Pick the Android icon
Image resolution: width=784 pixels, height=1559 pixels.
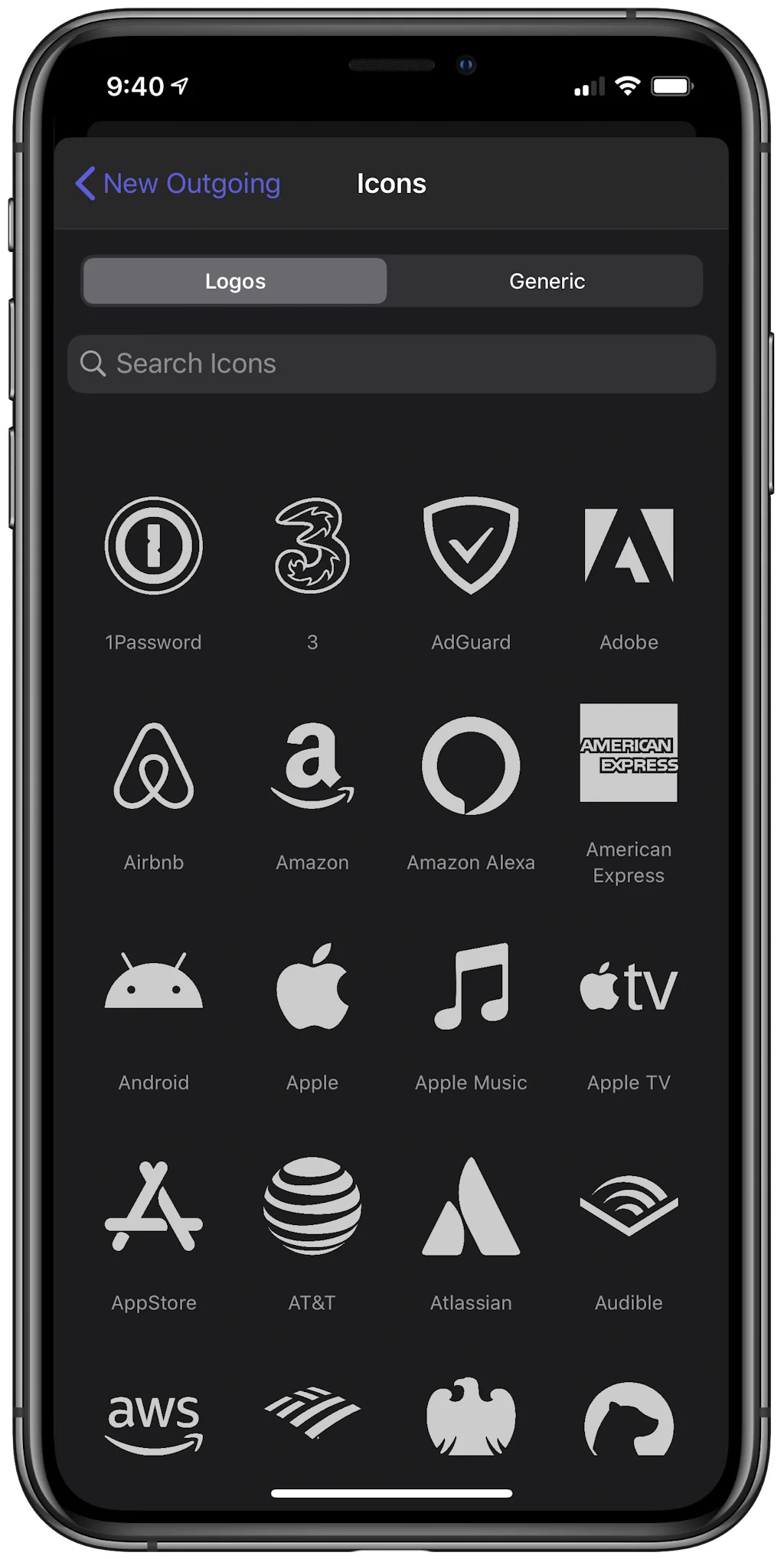(154, 986)
